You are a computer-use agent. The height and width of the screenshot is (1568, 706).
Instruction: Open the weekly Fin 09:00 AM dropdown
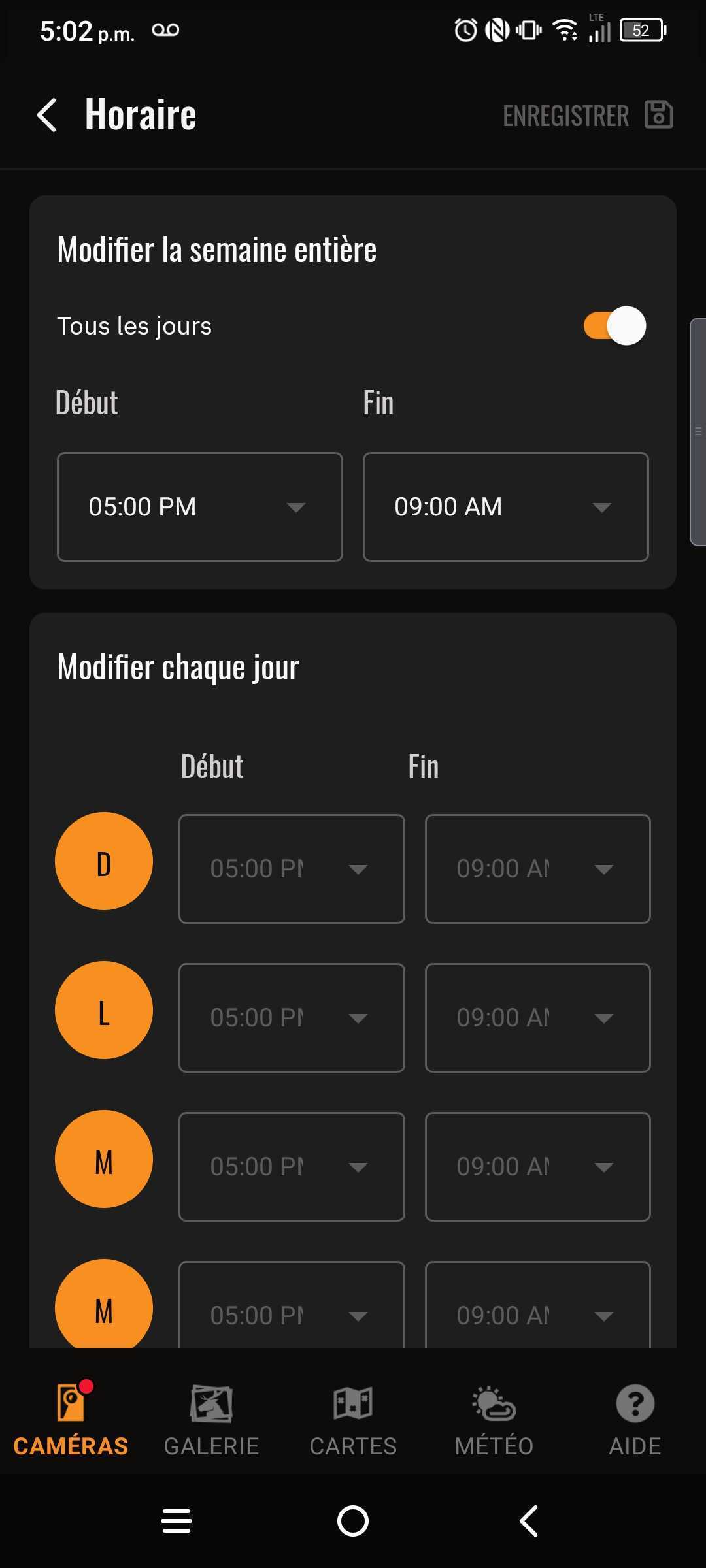pos(505,506)
